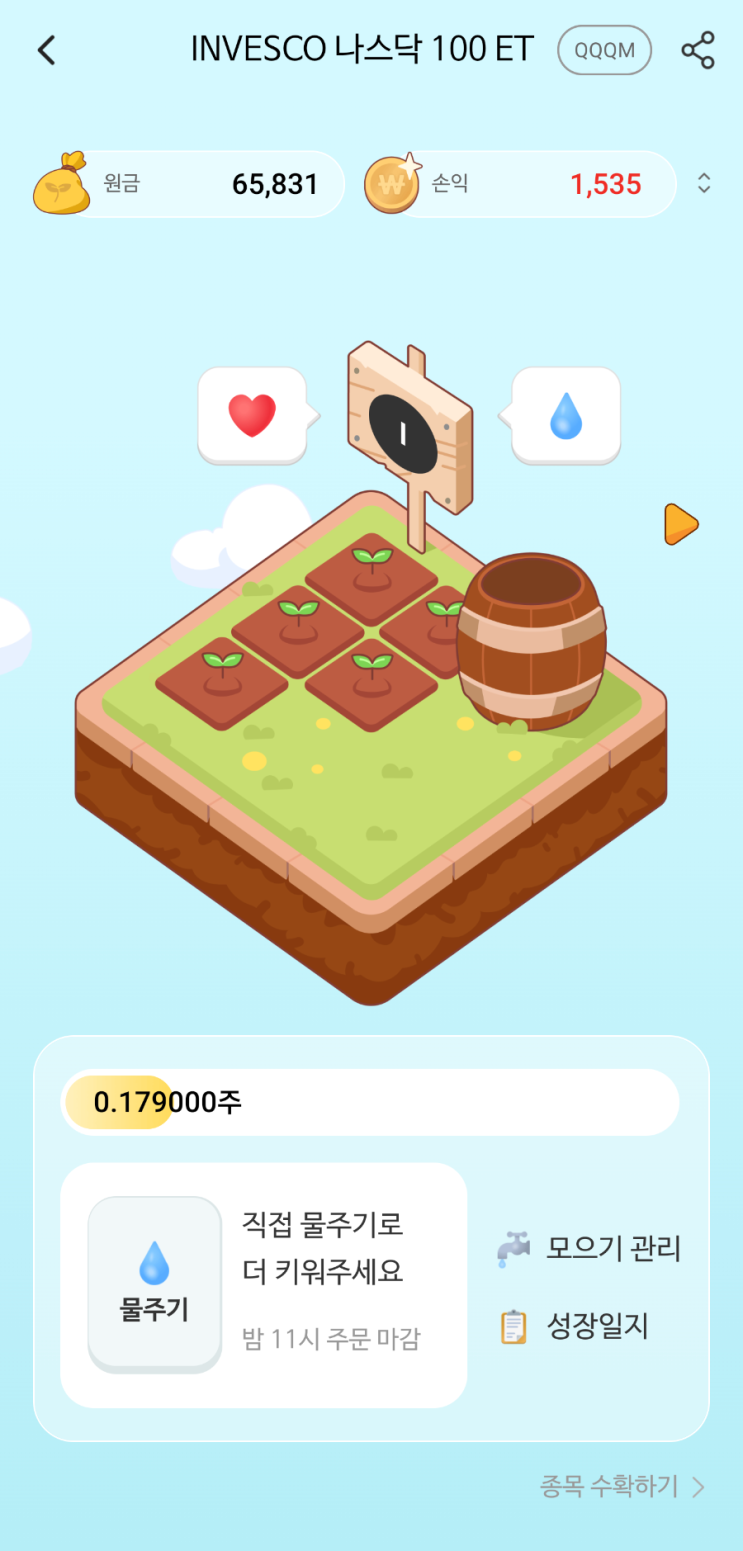This screenshot has width=743, height=1551.
Task: Tap the QQQM ticker chip
Action: tap(604, 50)
